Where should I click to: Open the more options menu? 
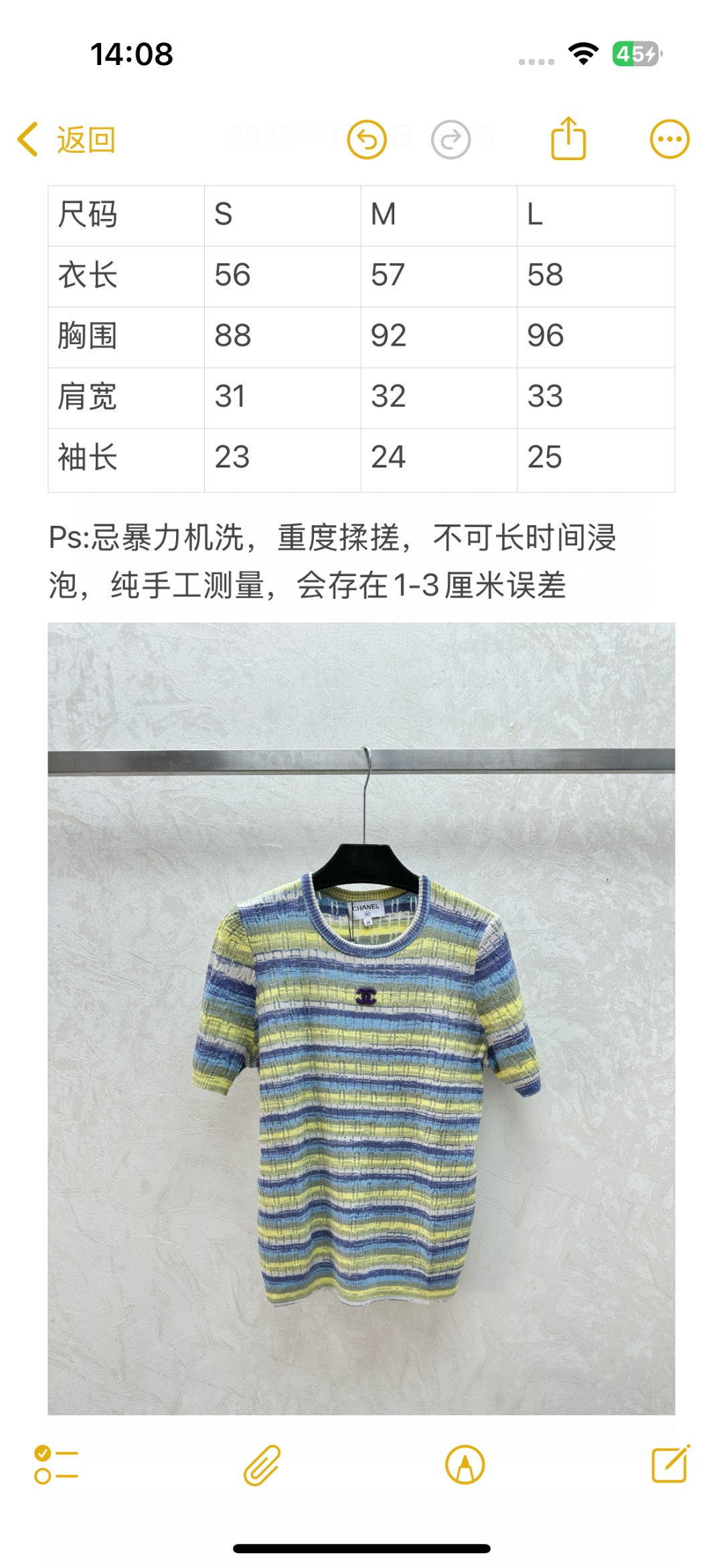tap(669, 139)
